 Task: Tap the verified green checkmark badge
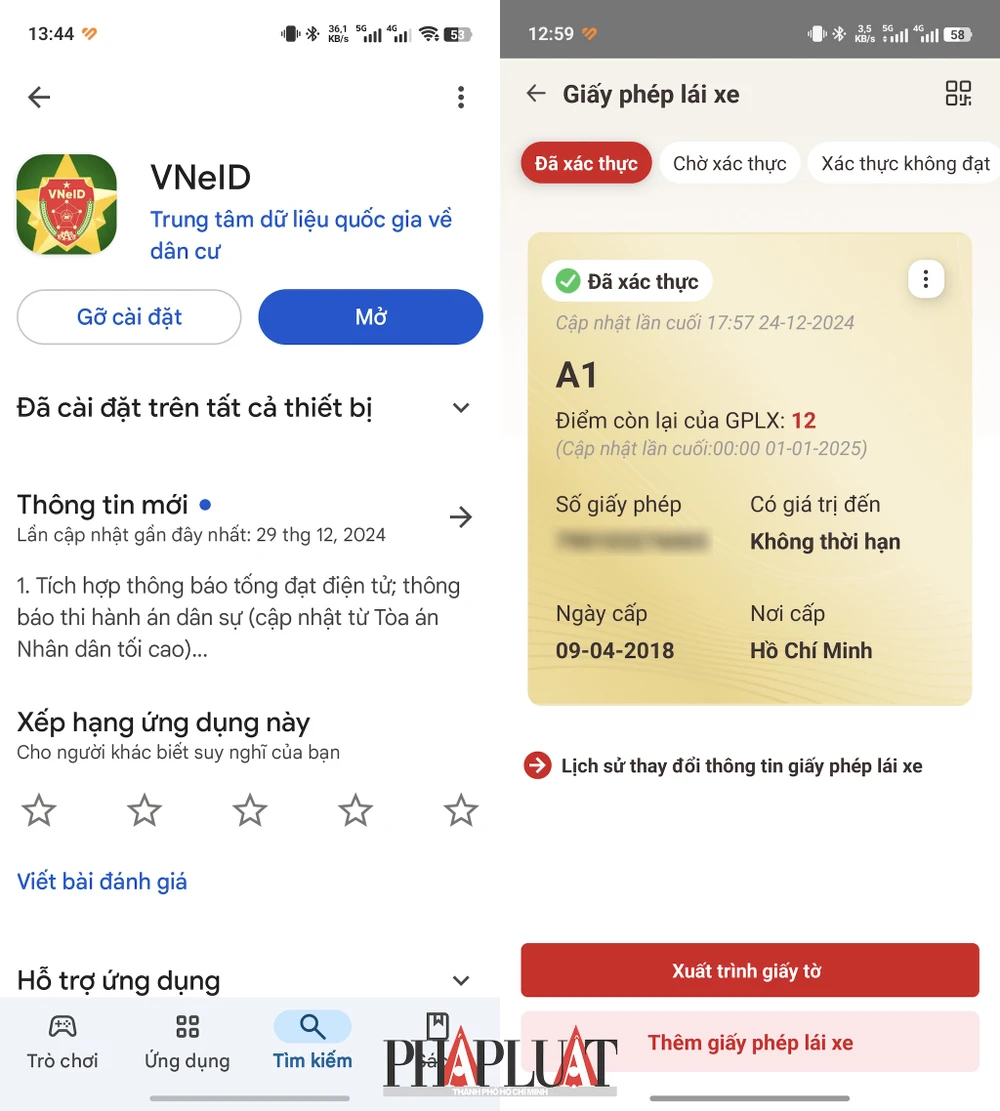568,281
